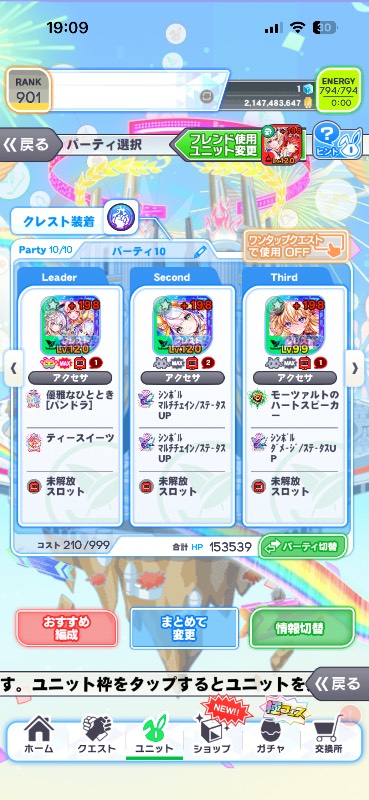
Task: Open the クエスト tab
Action: click(96, 735)
